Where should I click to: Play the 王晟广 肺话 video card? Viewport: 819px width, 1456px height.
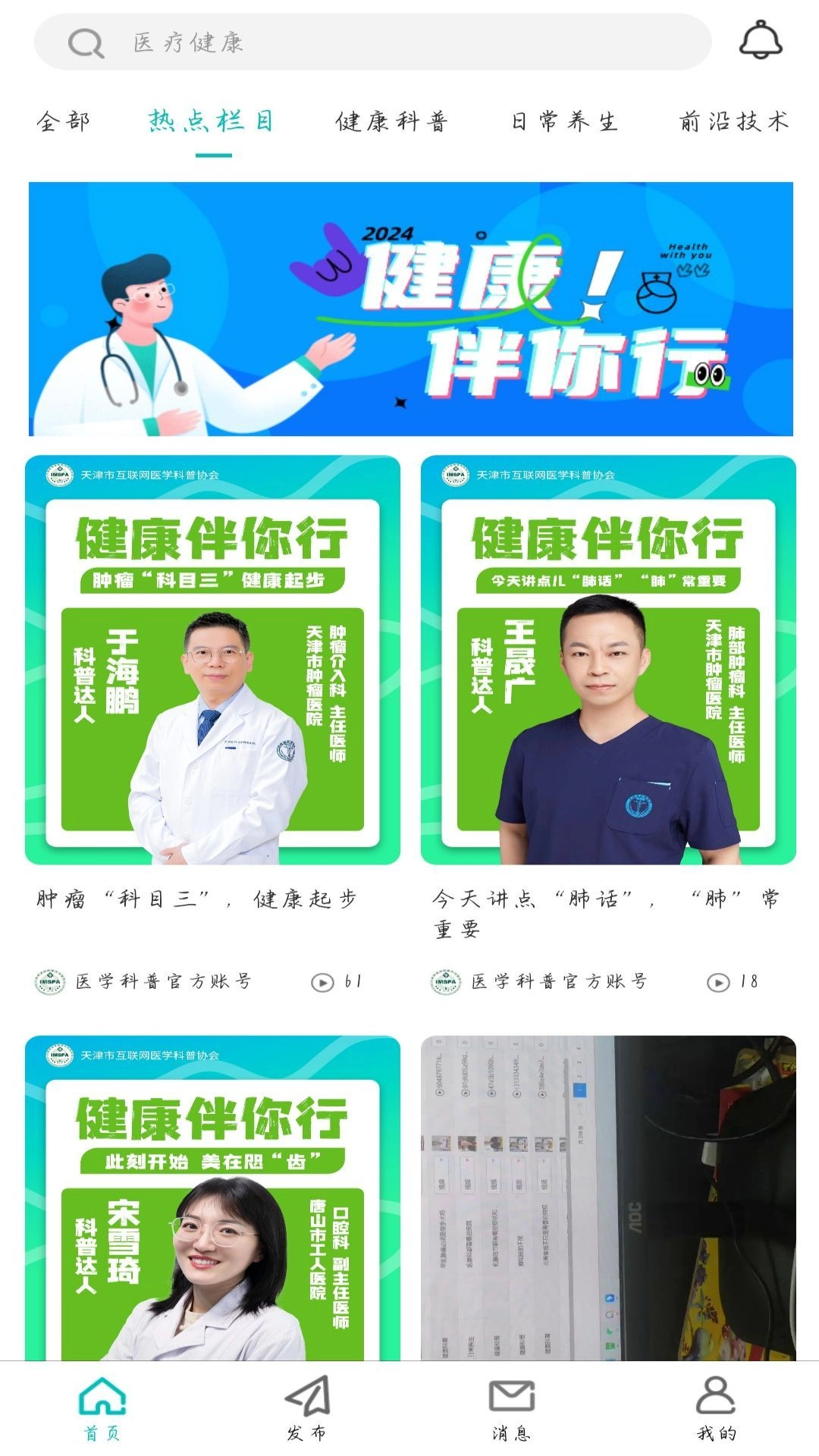click(x=608, y=660)
